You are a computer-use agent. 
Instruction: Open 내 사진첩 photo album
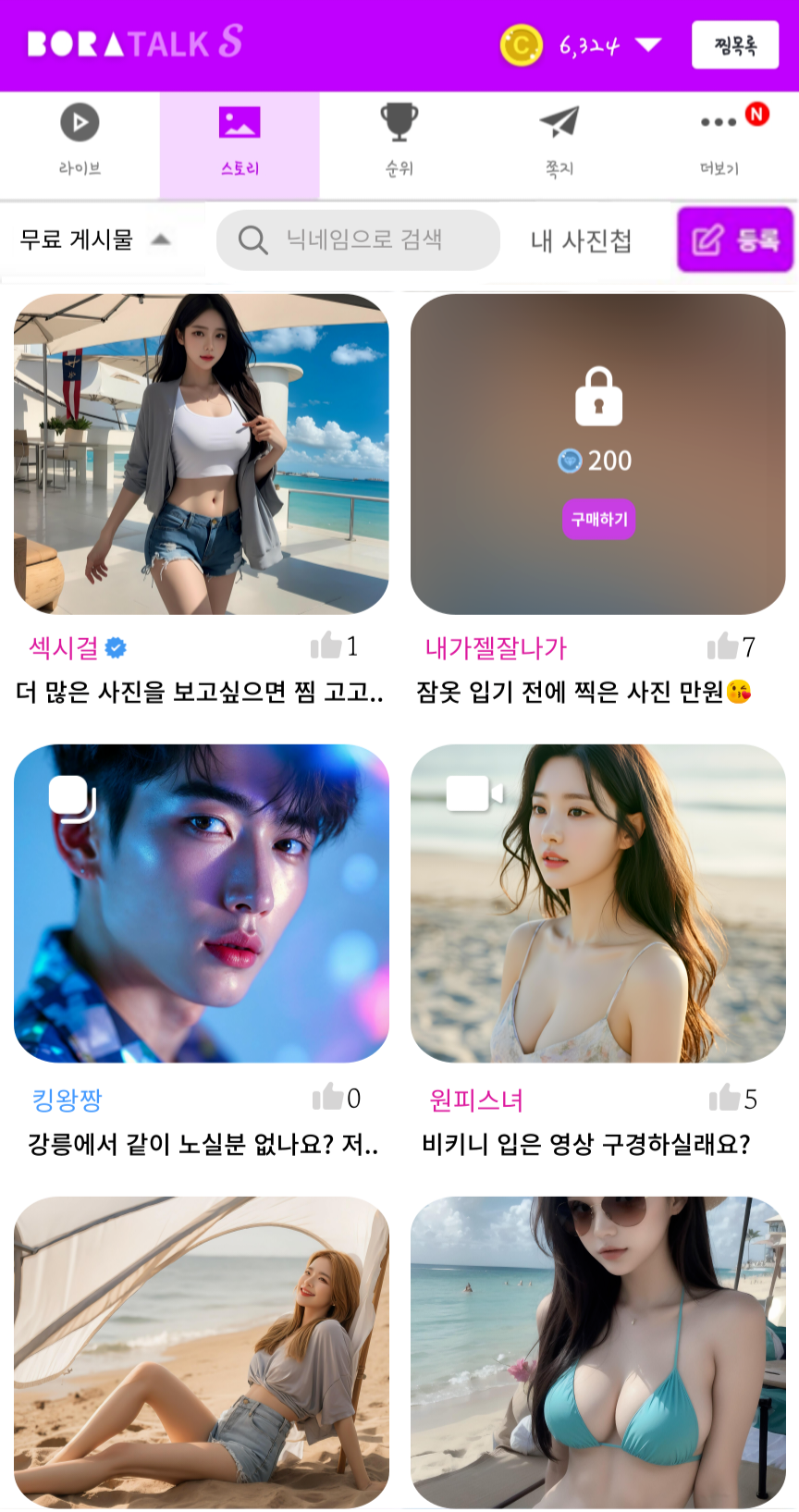[x=581, y=241]
